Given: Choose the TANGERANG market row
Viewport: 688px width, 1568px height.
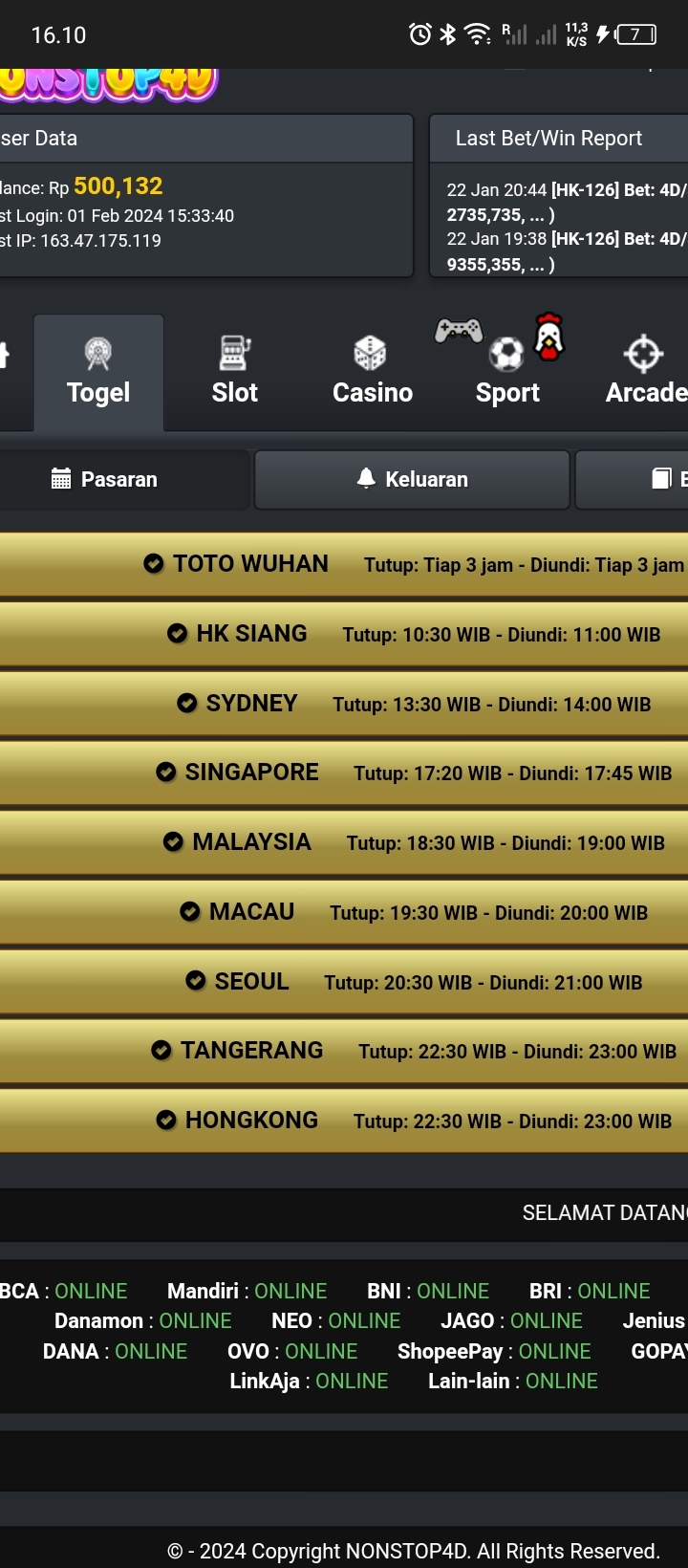Looking at the screenshot, I should tap(344, 1051).
